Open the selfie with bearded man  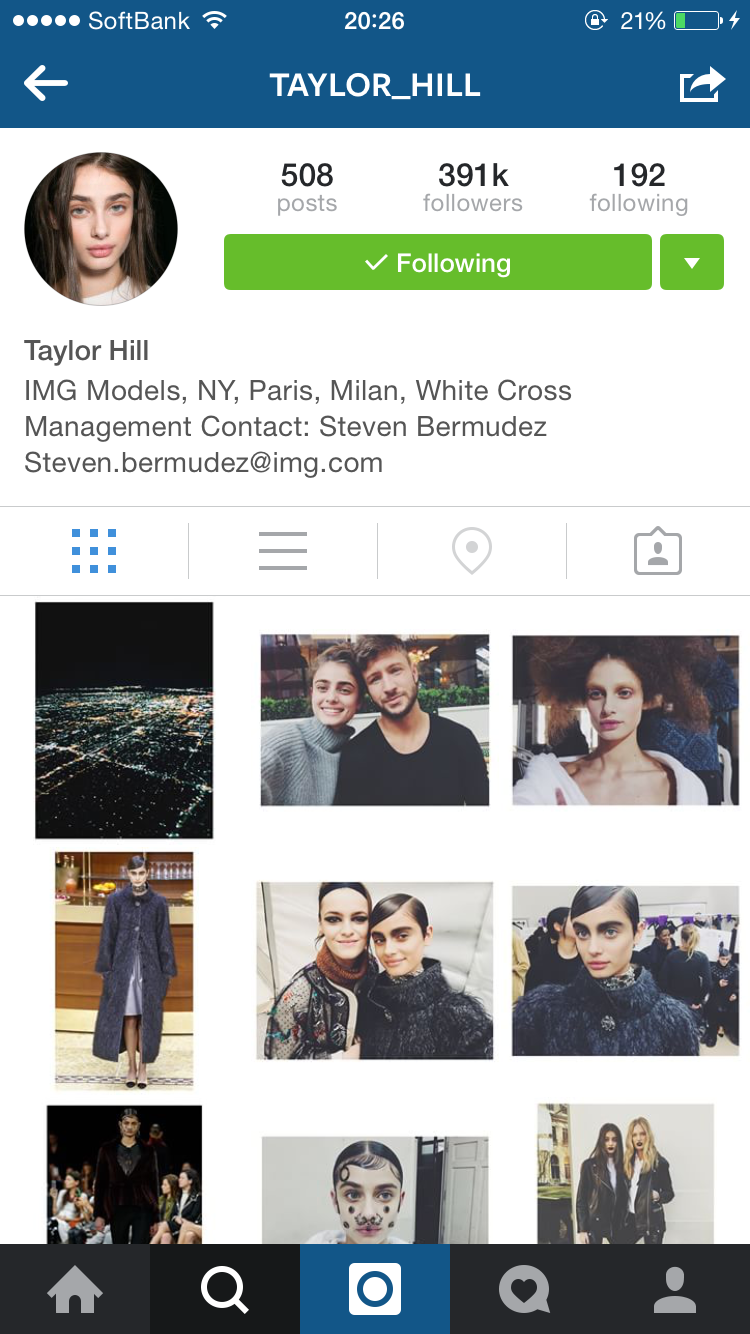pyautogui.click(x=375, y=720)
